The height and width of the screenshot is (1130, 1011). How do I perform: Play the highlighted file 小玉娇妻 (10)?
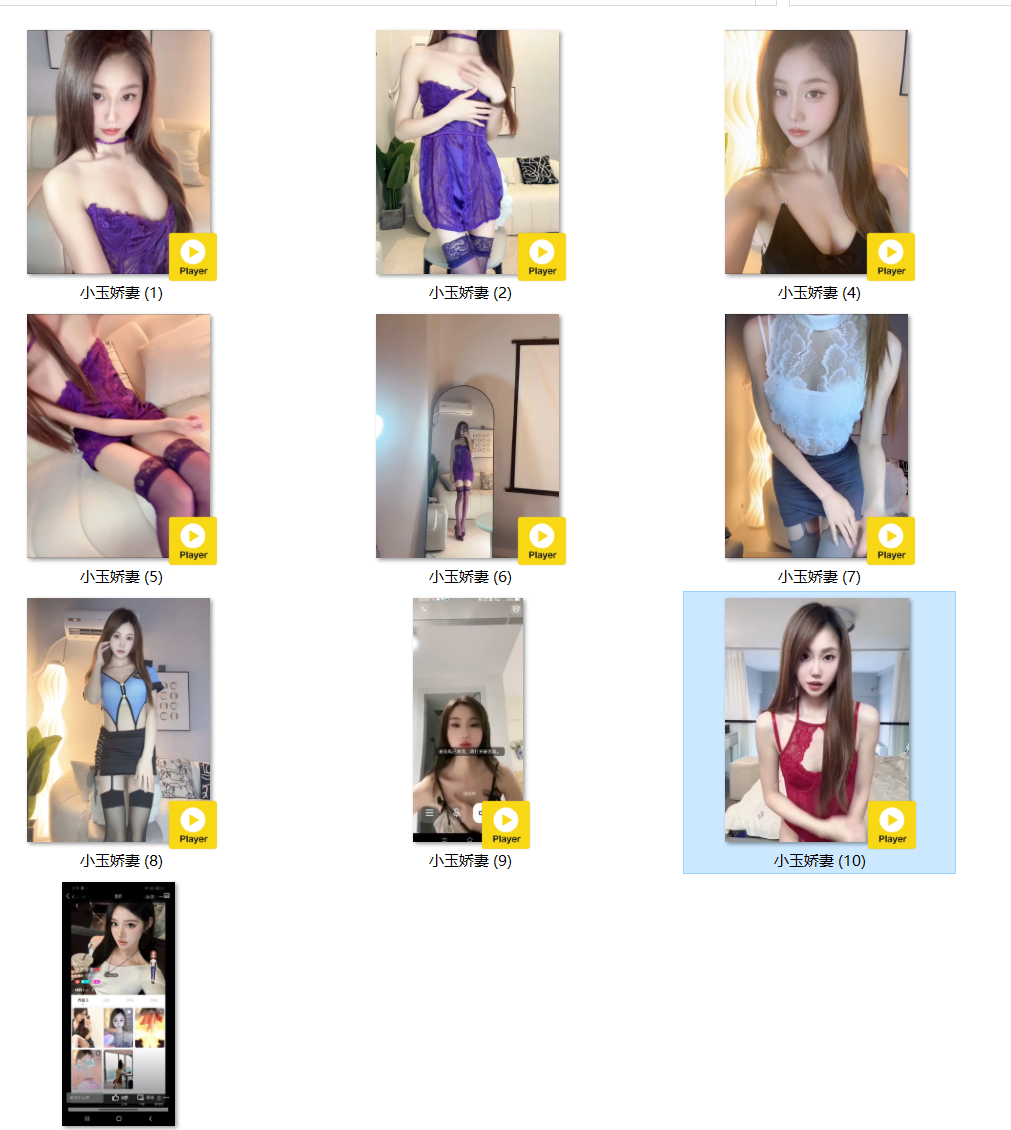816,720
